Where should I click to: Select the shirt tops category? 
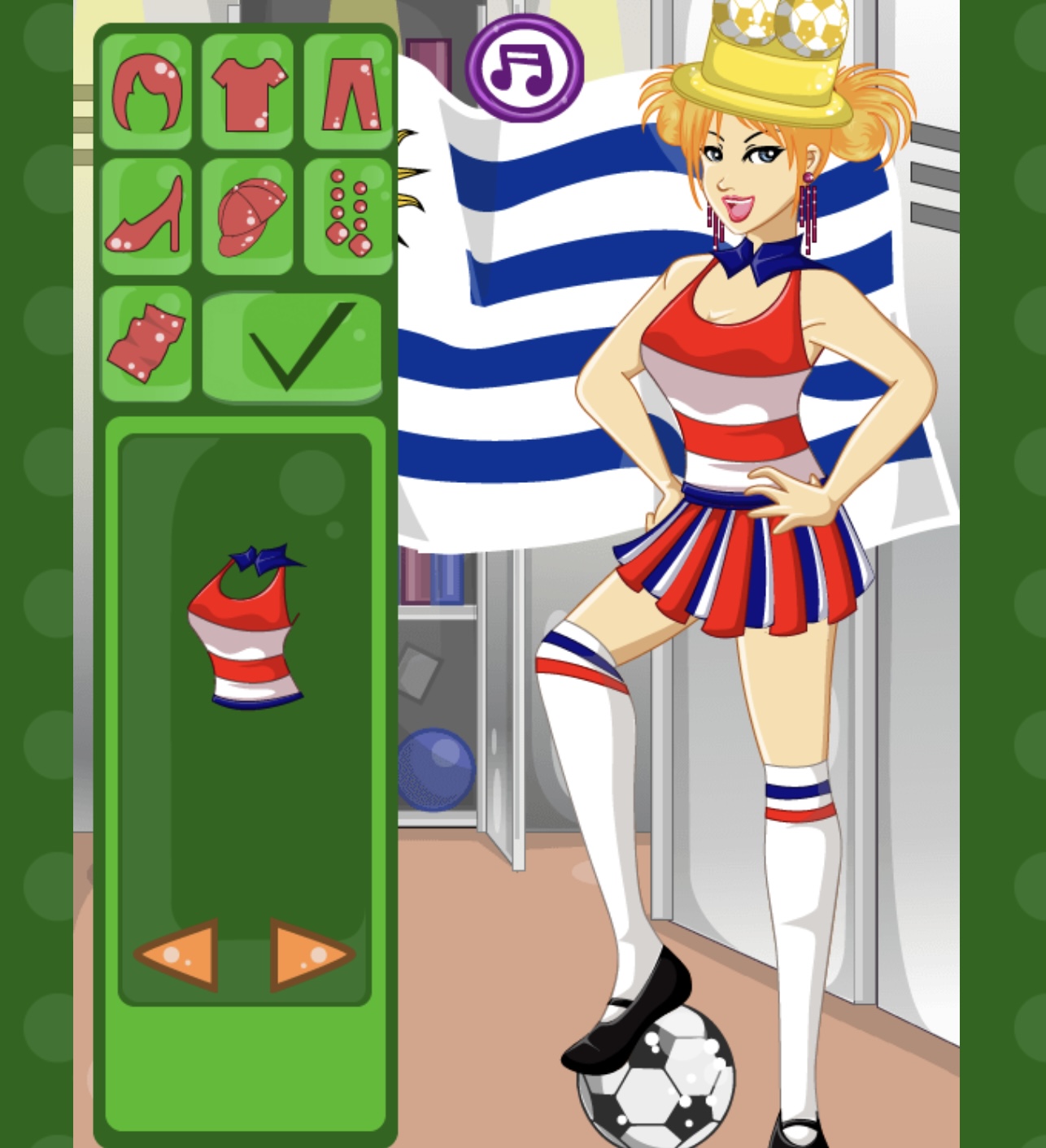pos(247,93)
